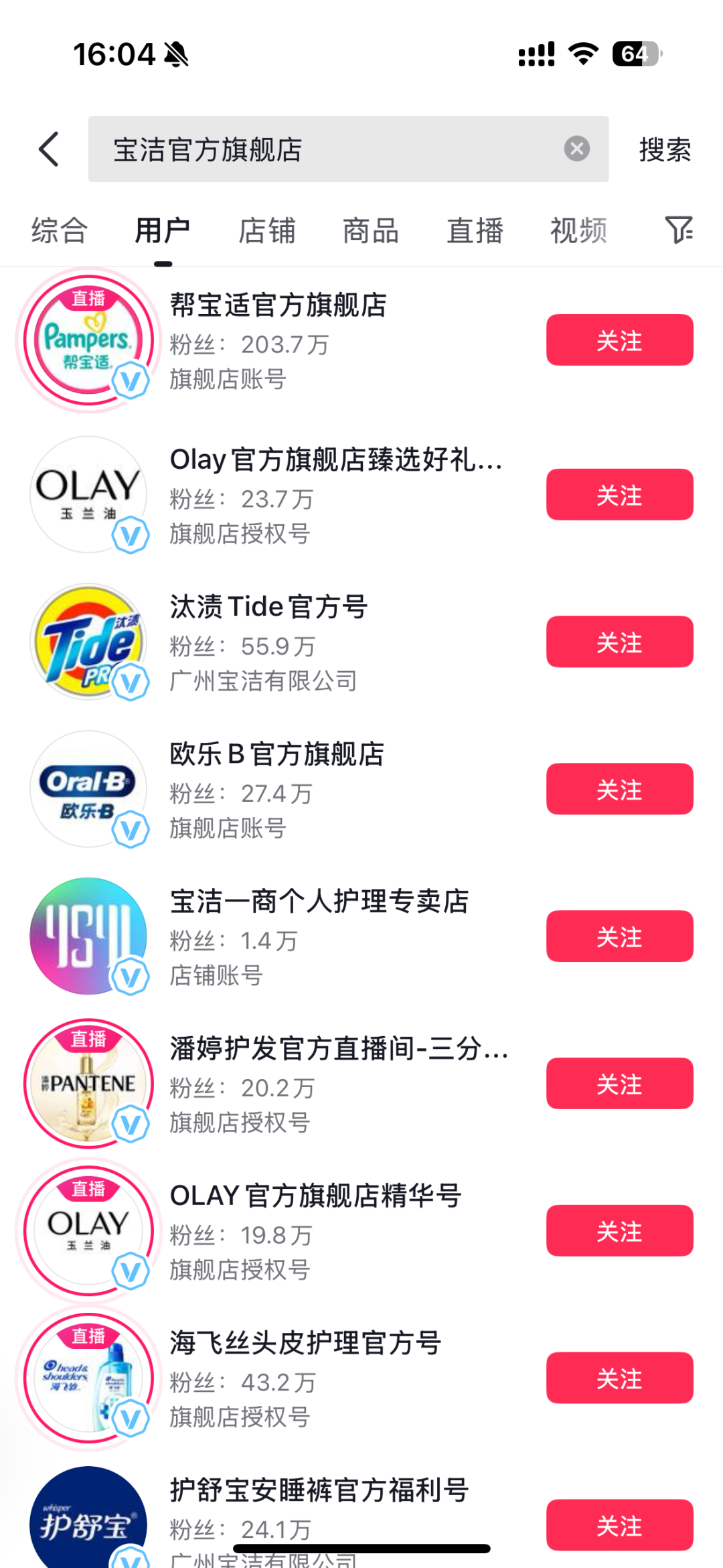723x1568 pixels.
Task: Go back using the arrow icon
Action: tap(49, 149)
